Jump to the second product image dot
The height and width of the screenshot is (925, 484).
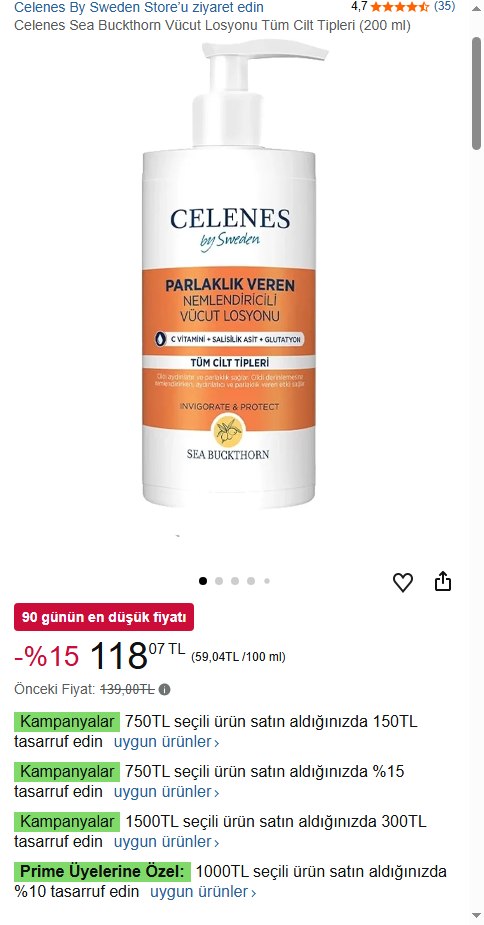219,581
